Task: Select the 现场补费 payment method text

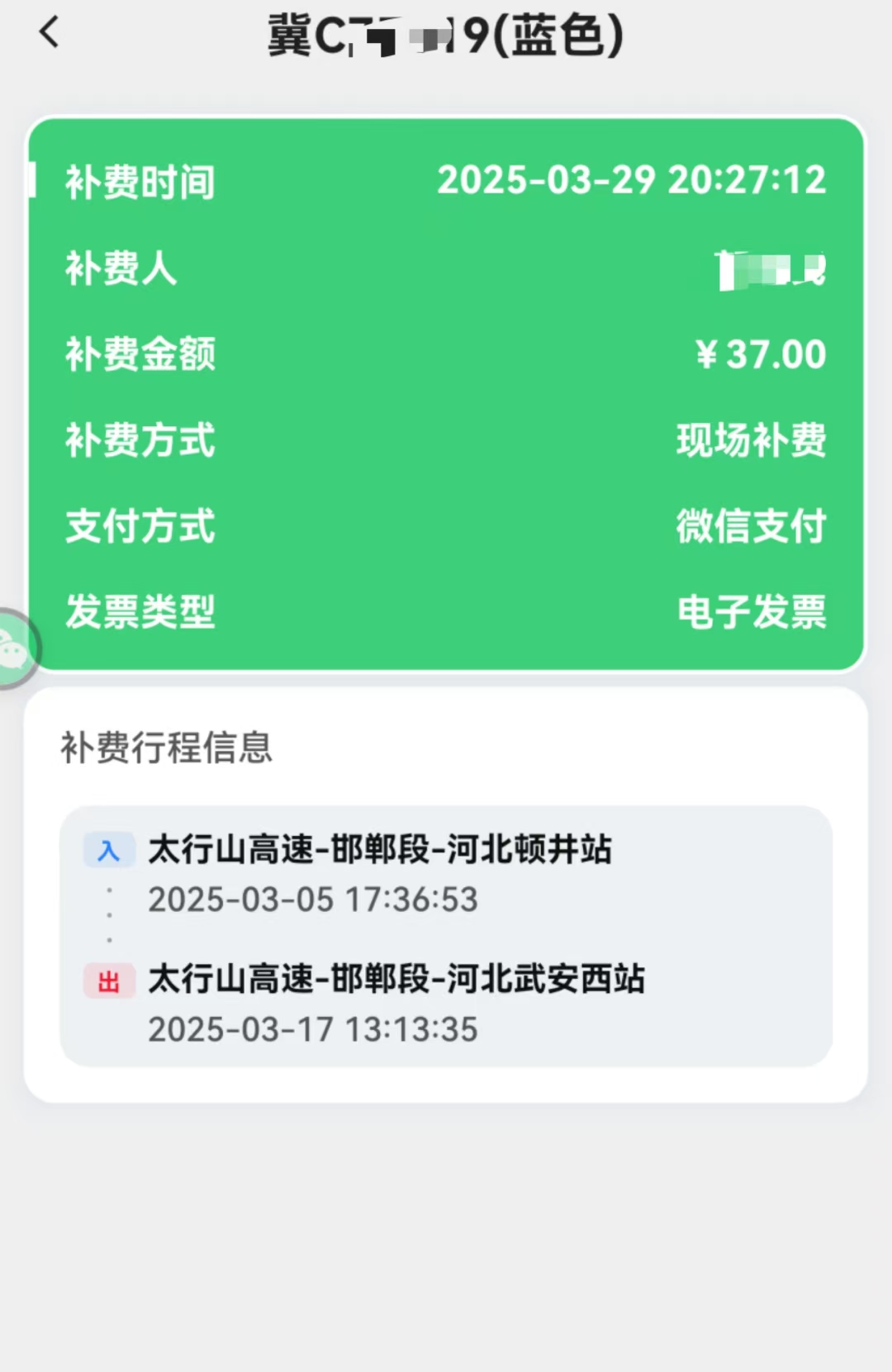Action: (x=750, y=442)
